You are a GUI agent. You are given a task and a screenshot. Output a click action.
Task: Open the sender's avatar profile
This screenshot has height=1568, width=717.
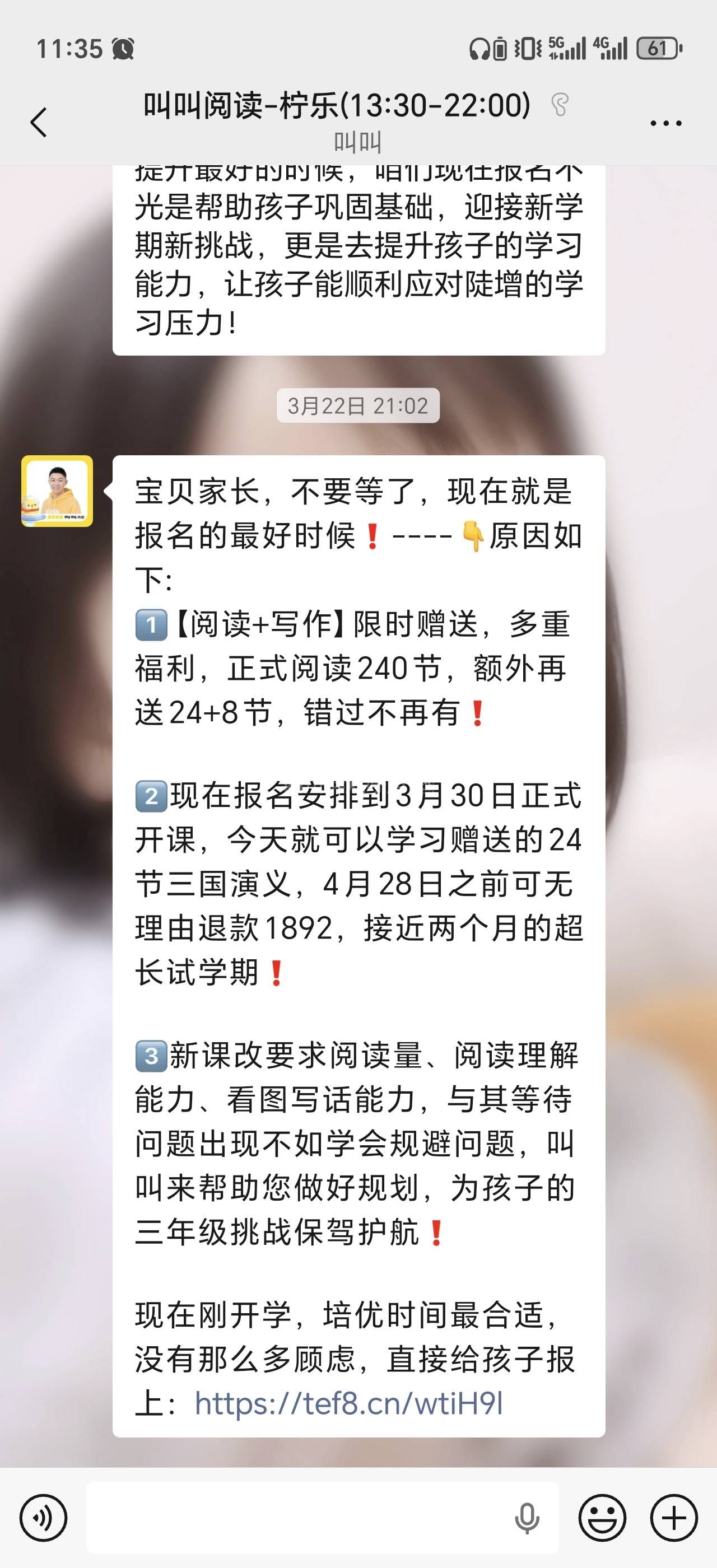tap(57, 491)
